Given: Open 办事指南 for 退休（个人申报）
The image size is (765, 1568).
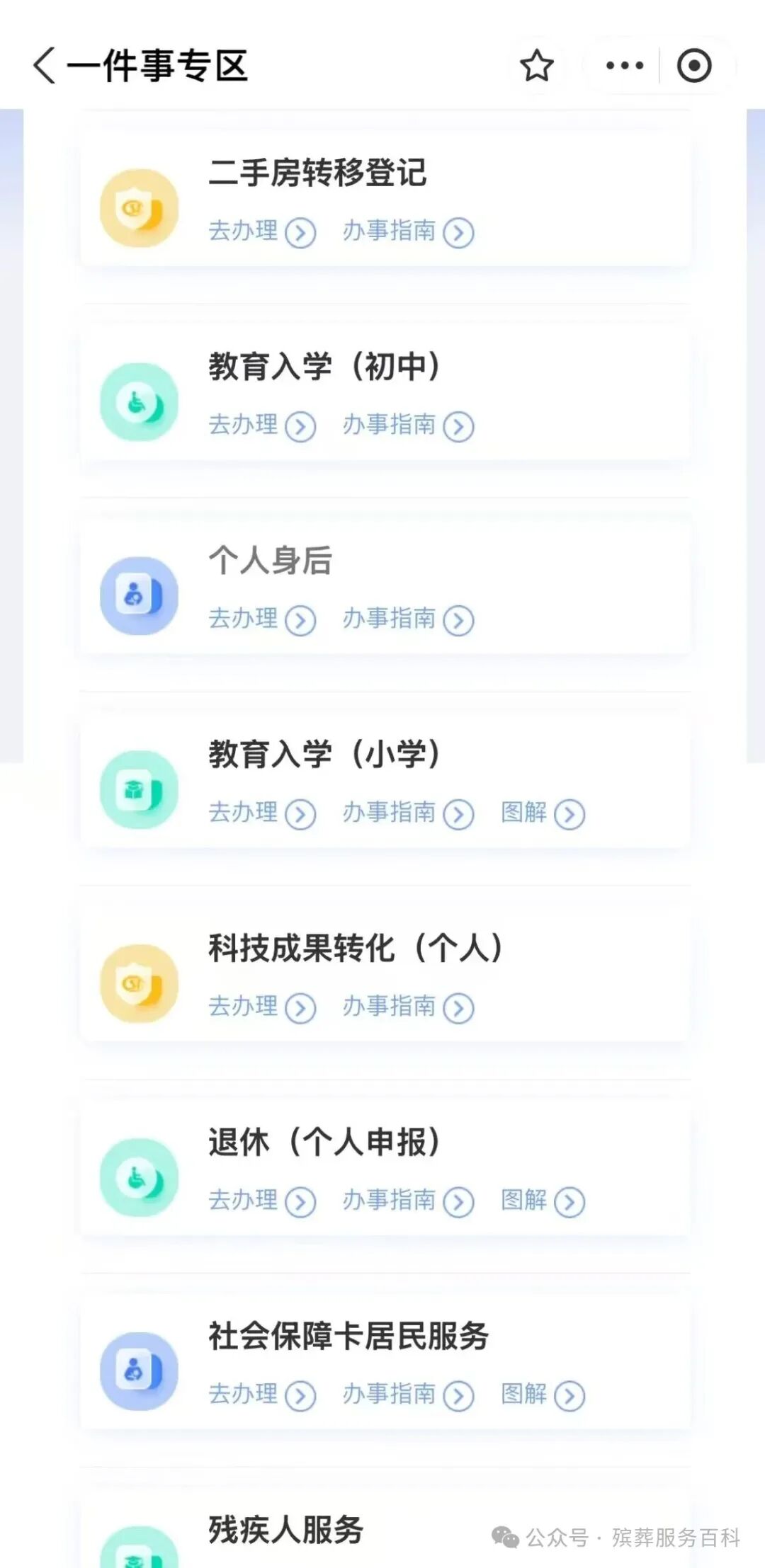Looking at the screenshot, I should [407, 1201].
